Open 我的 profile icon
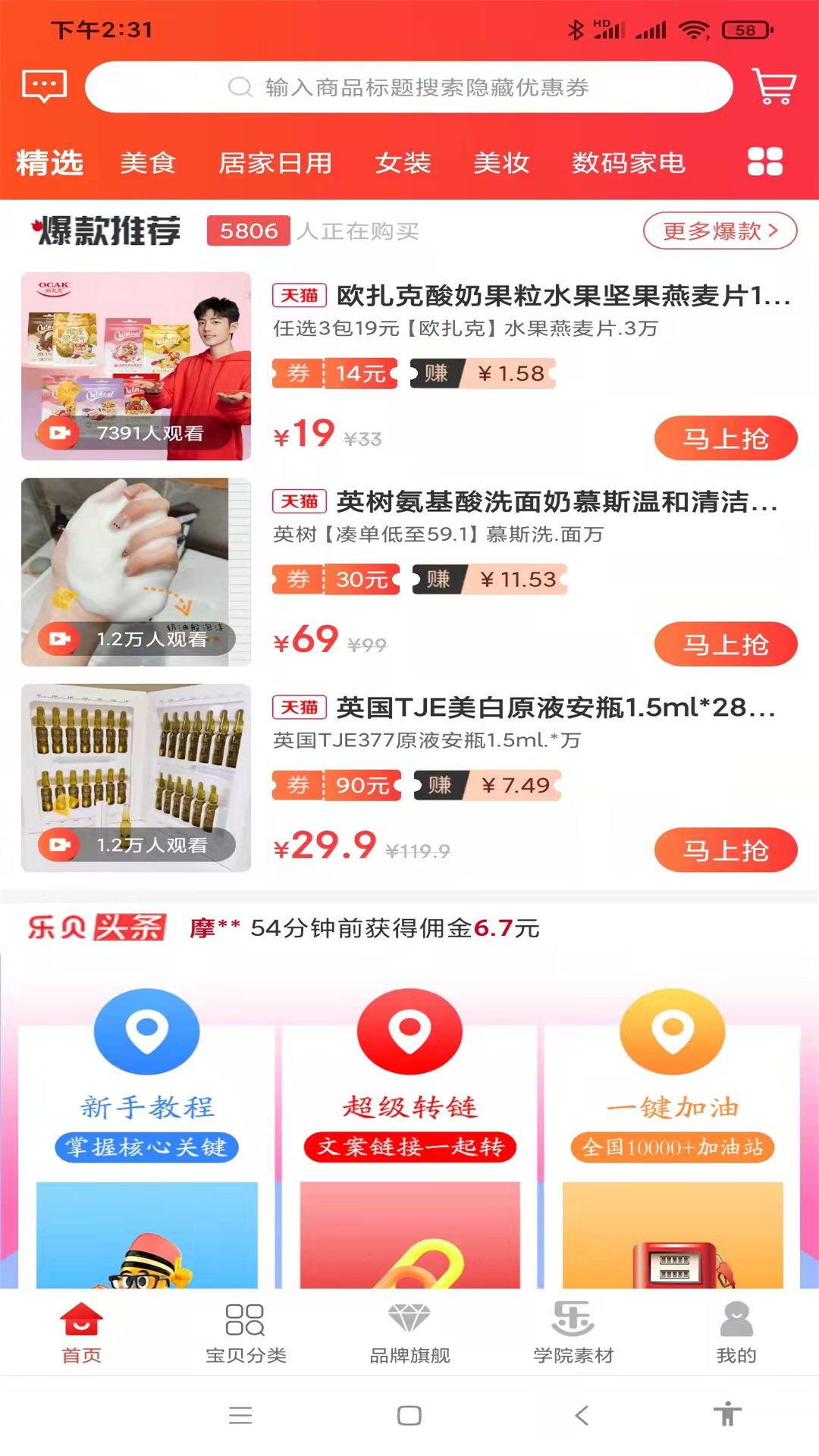The height and width of the screenshot is (1456, 819). click(x=734, y=1332)
